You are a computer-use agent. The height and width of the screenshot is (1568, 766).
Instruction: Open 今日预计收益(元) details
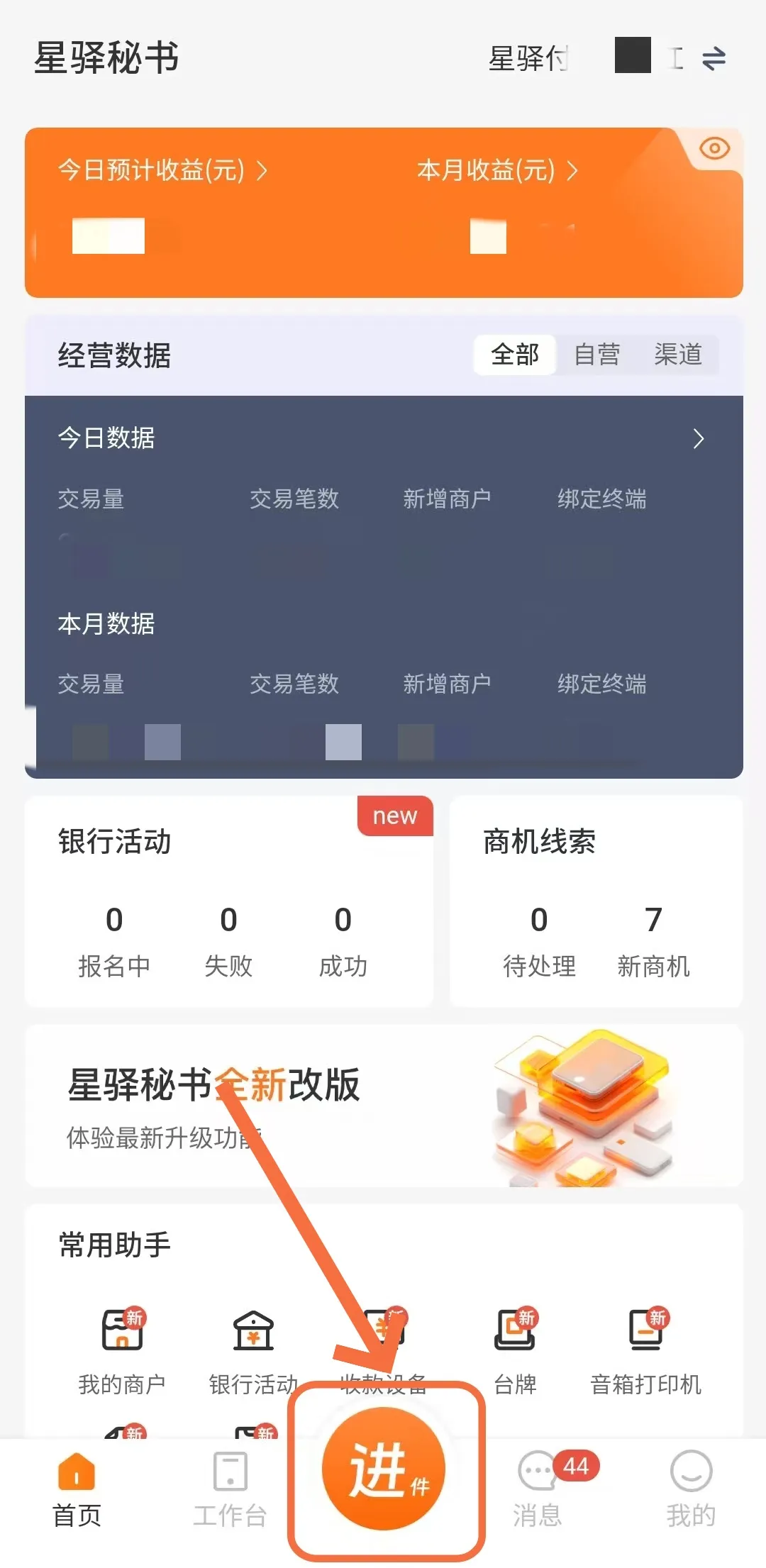162,170
